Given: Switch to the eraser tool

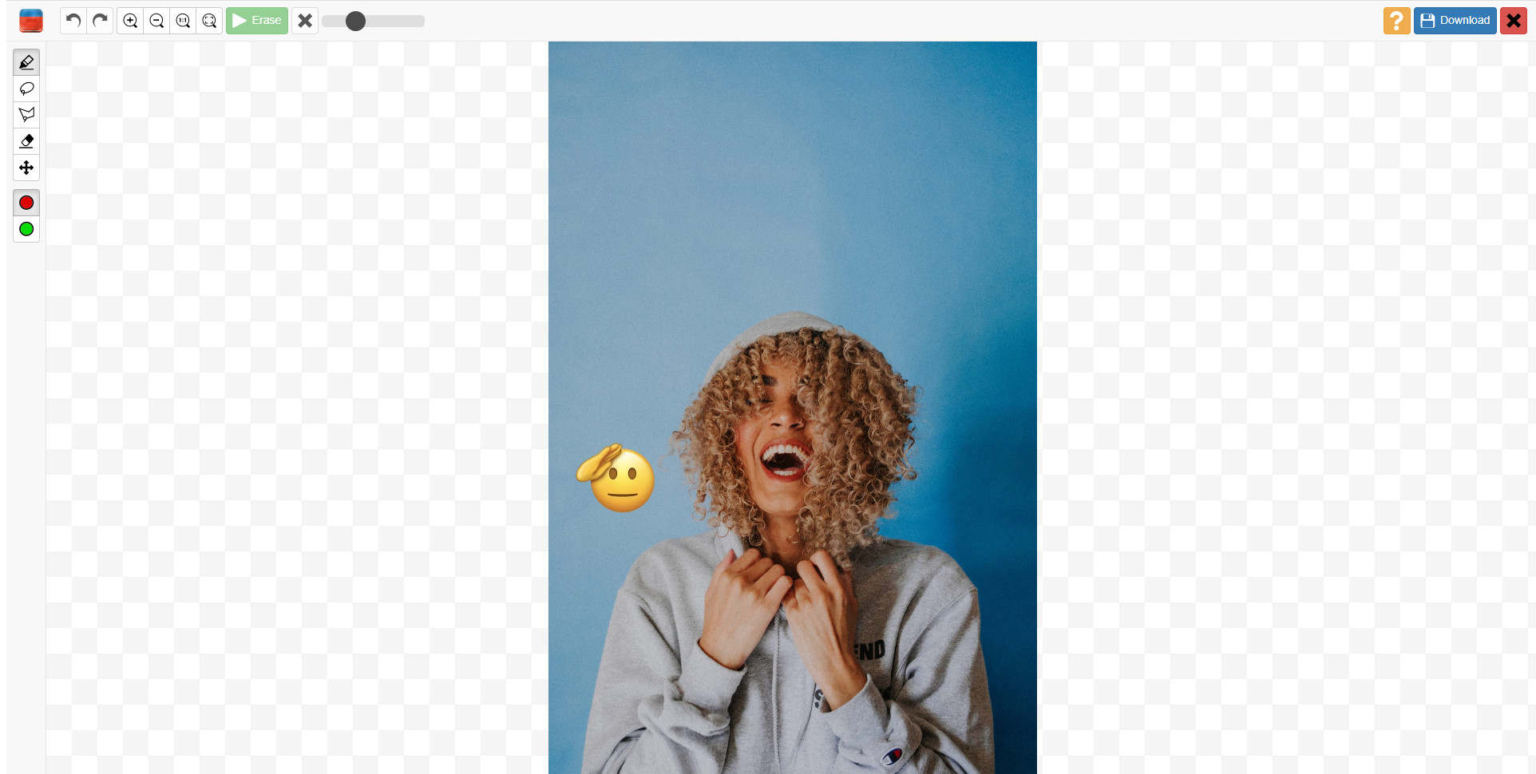Looking at the screenshot, I should 27,141.
